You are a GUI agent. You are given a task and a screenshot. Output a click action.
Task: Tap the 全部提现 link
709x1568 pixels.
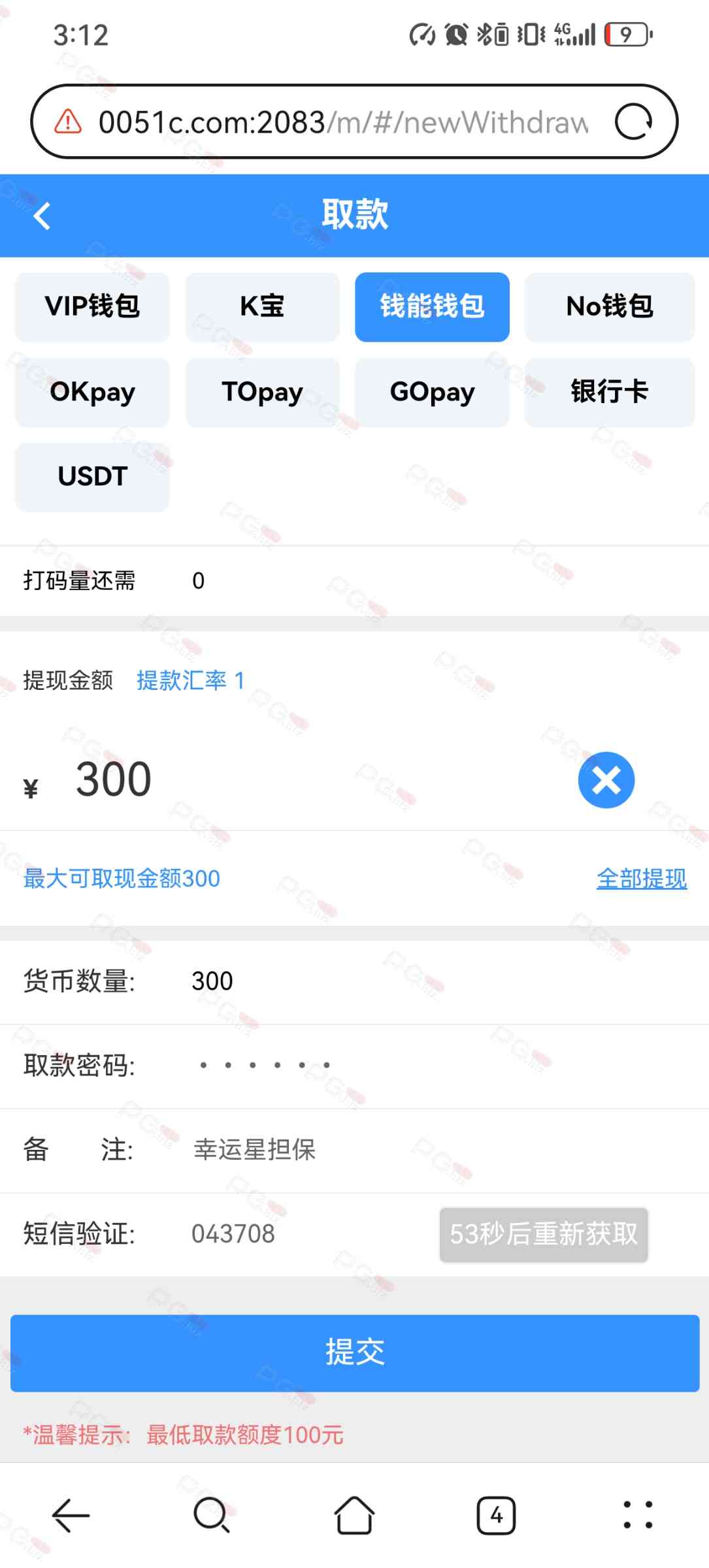(641, 879)
